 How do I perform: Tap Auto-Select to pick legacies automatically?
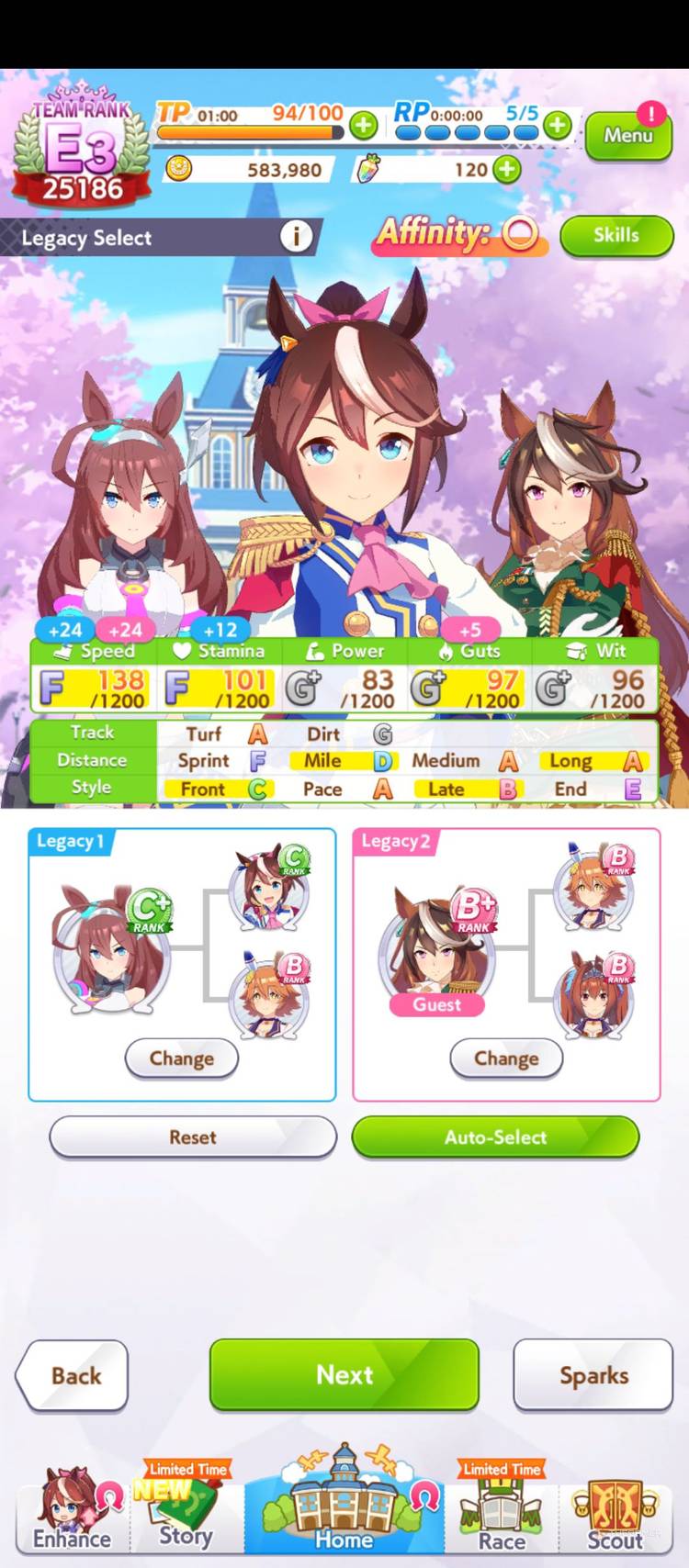pyautogui.click(x=495, y=1137)
